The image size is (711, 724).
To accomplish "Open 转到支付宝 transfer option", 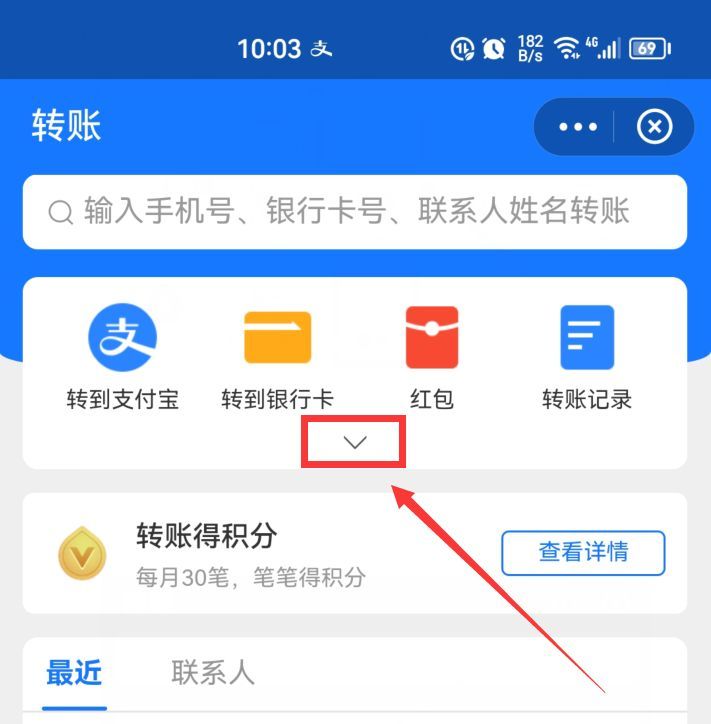I will coord(122,357).
